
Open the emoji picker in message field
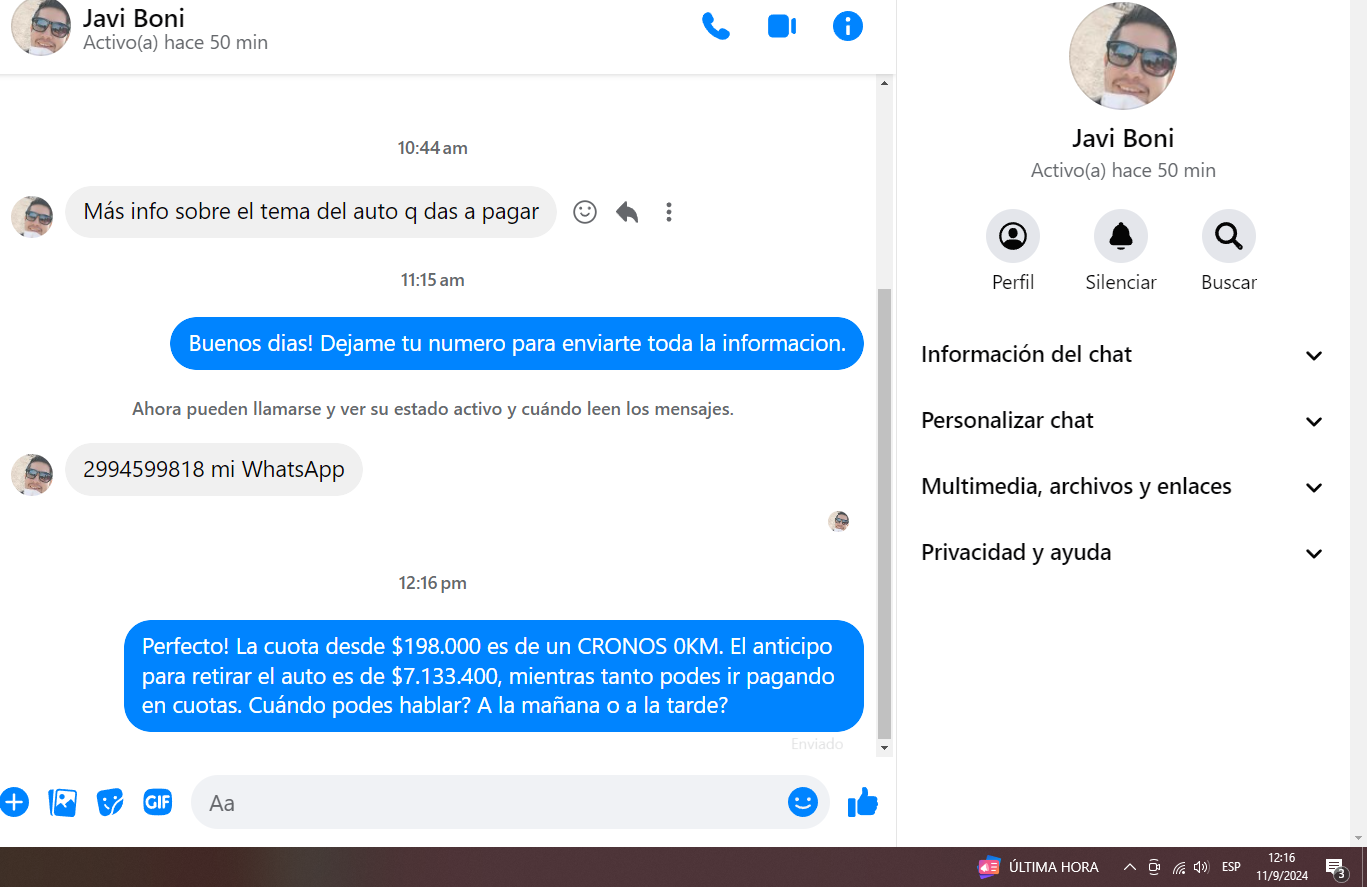[x=802, y=802]
